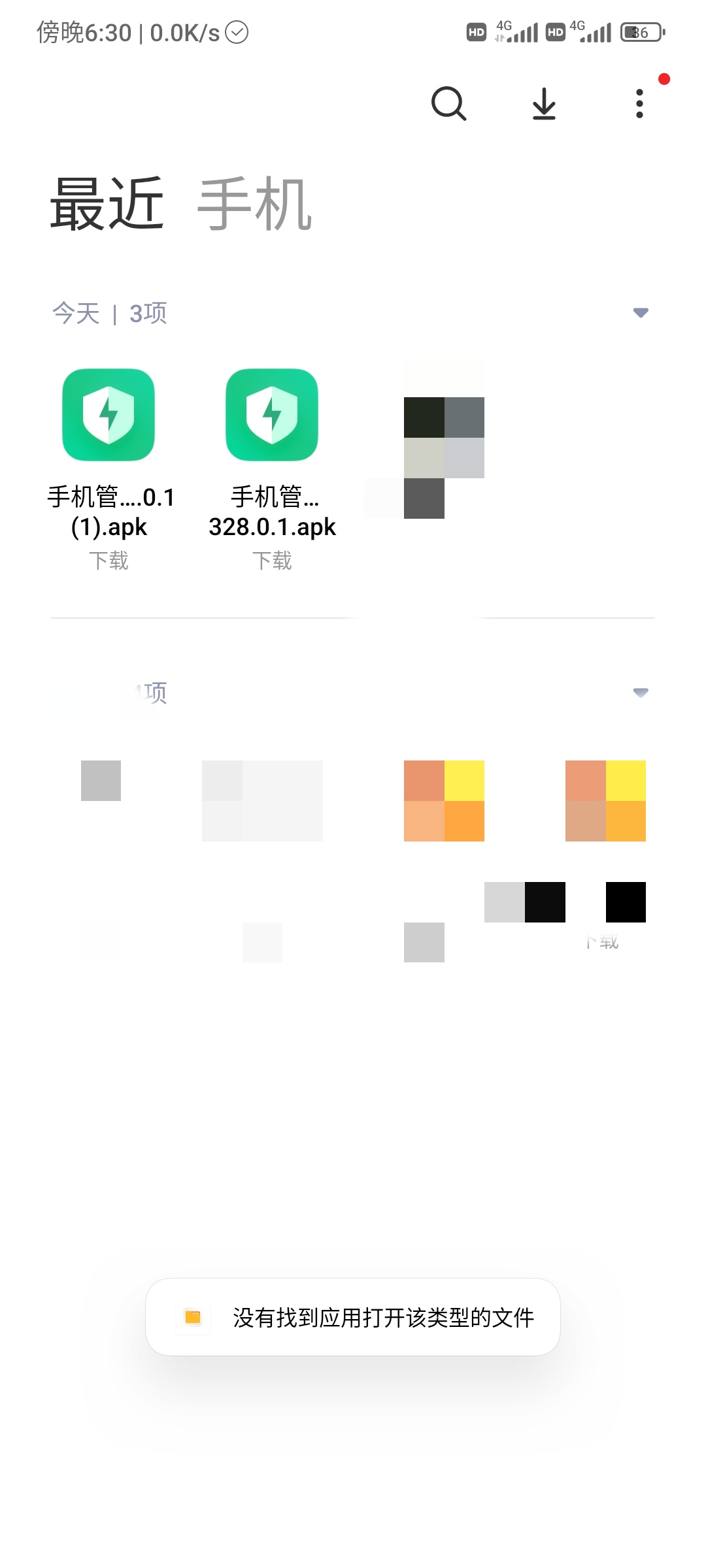Collapse the 今天 3项 section

coord(641,313)
